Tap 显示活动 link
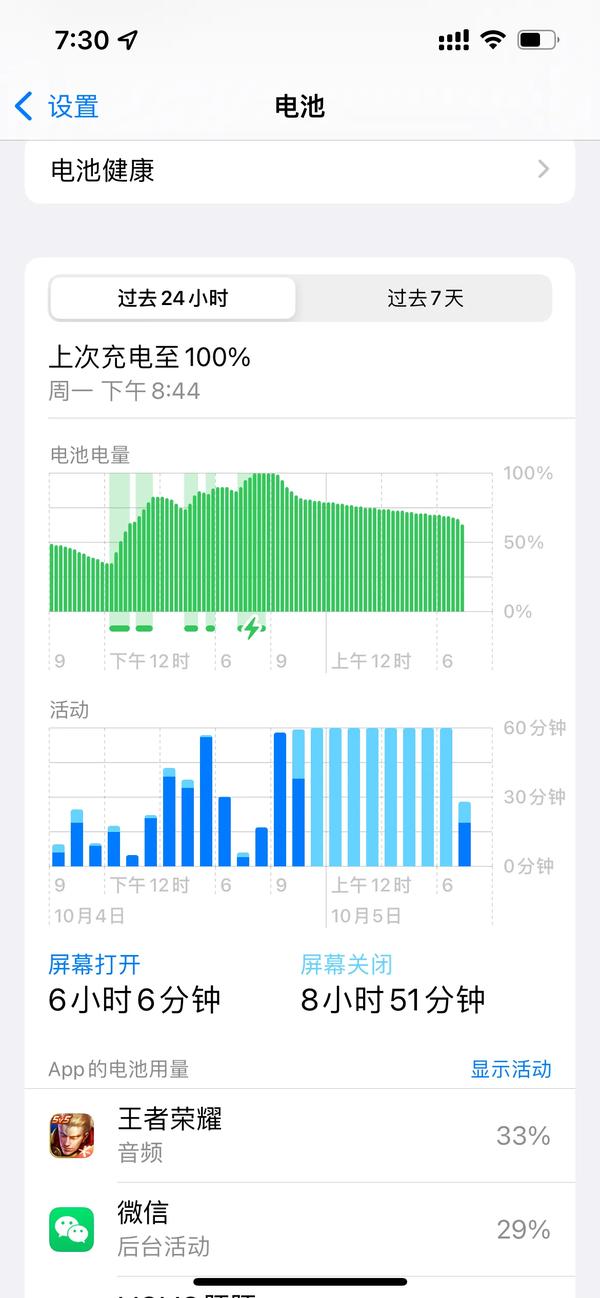The height and width of the screenshot is (1298, 600). coord(511,1069)
